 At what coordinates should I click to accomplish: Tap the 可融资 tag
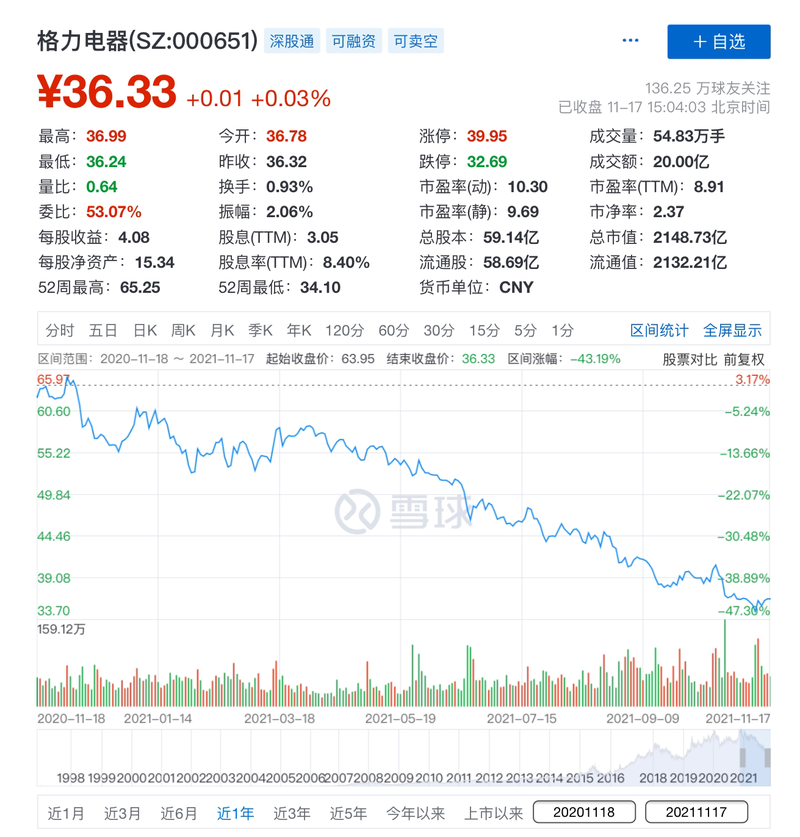tap(353, 41)
